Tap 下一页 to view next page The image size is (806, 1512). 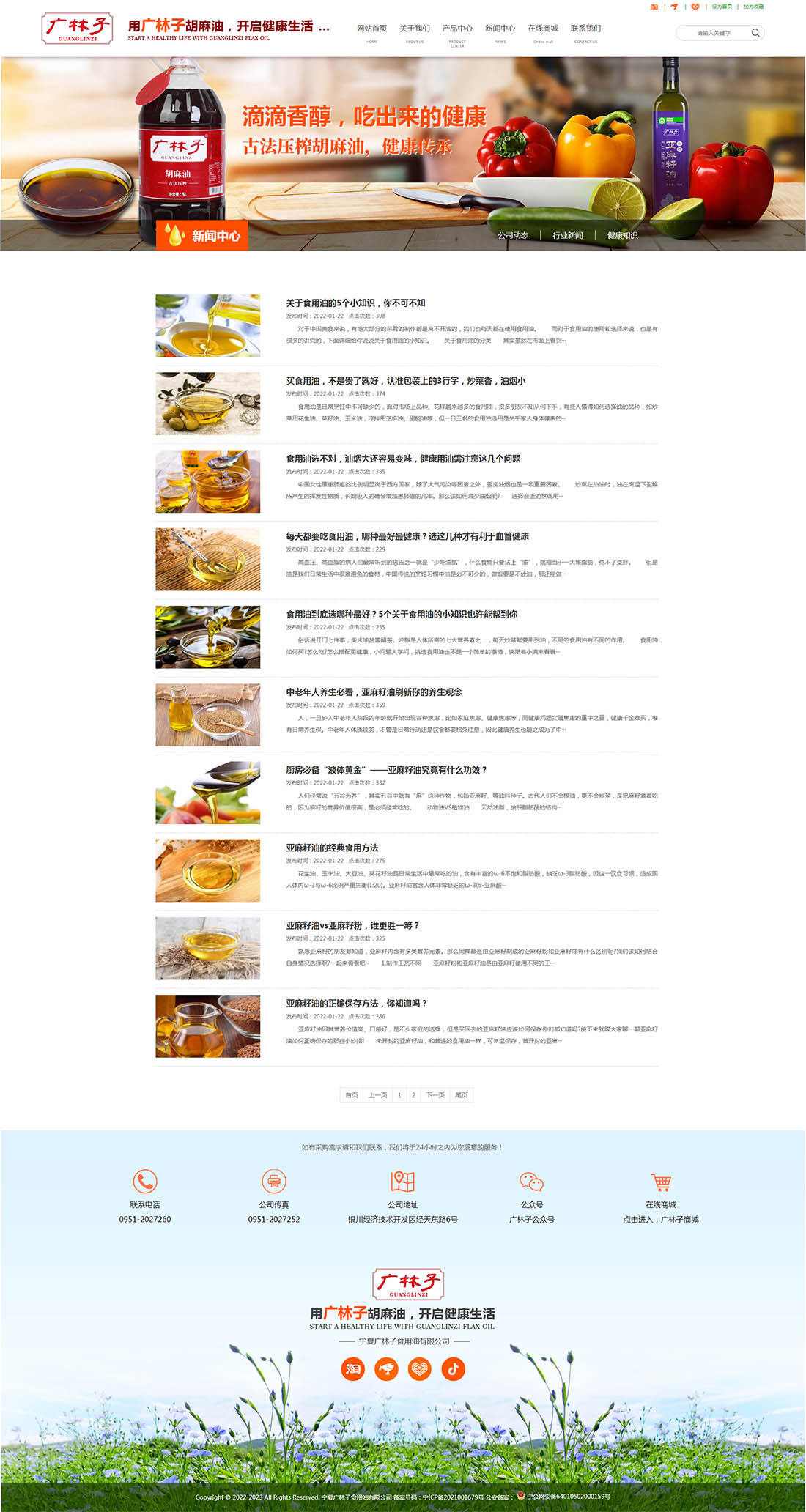(x=435, y=1095)
